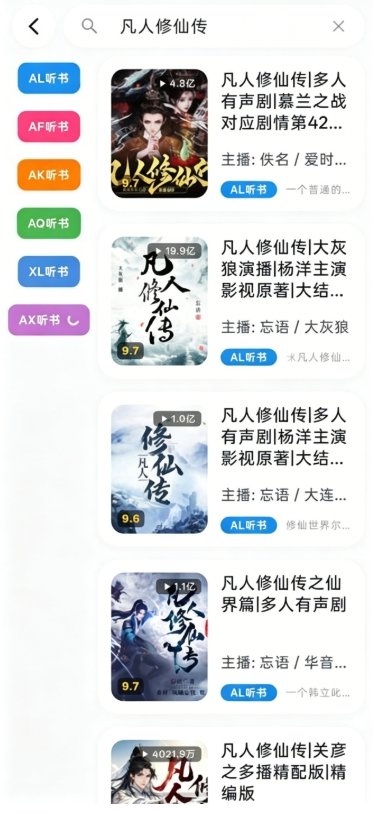The image size is (373, 813).
Task: Switch to the AF听书 source
Action: coord(49,127)
